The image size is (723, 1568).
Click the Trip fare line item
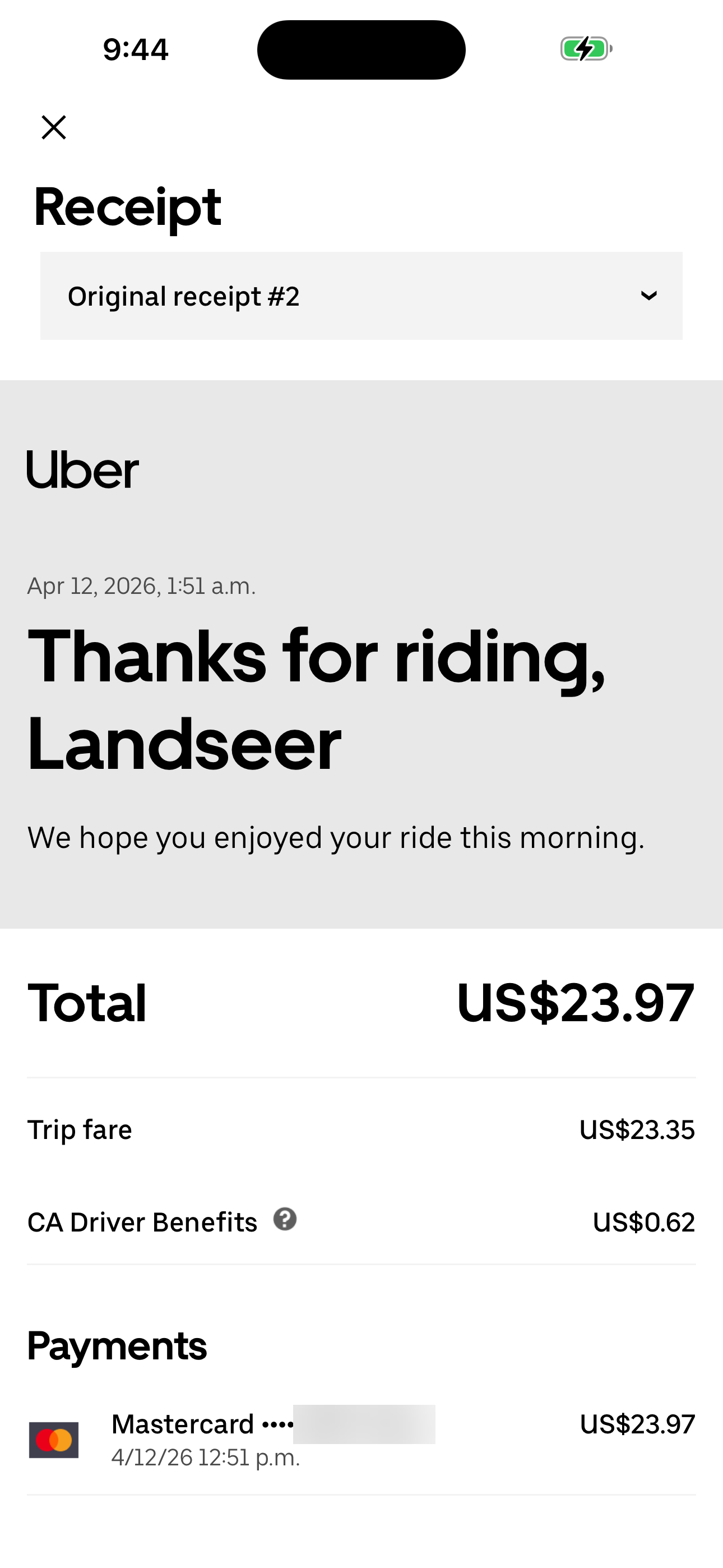point(80,1129)
